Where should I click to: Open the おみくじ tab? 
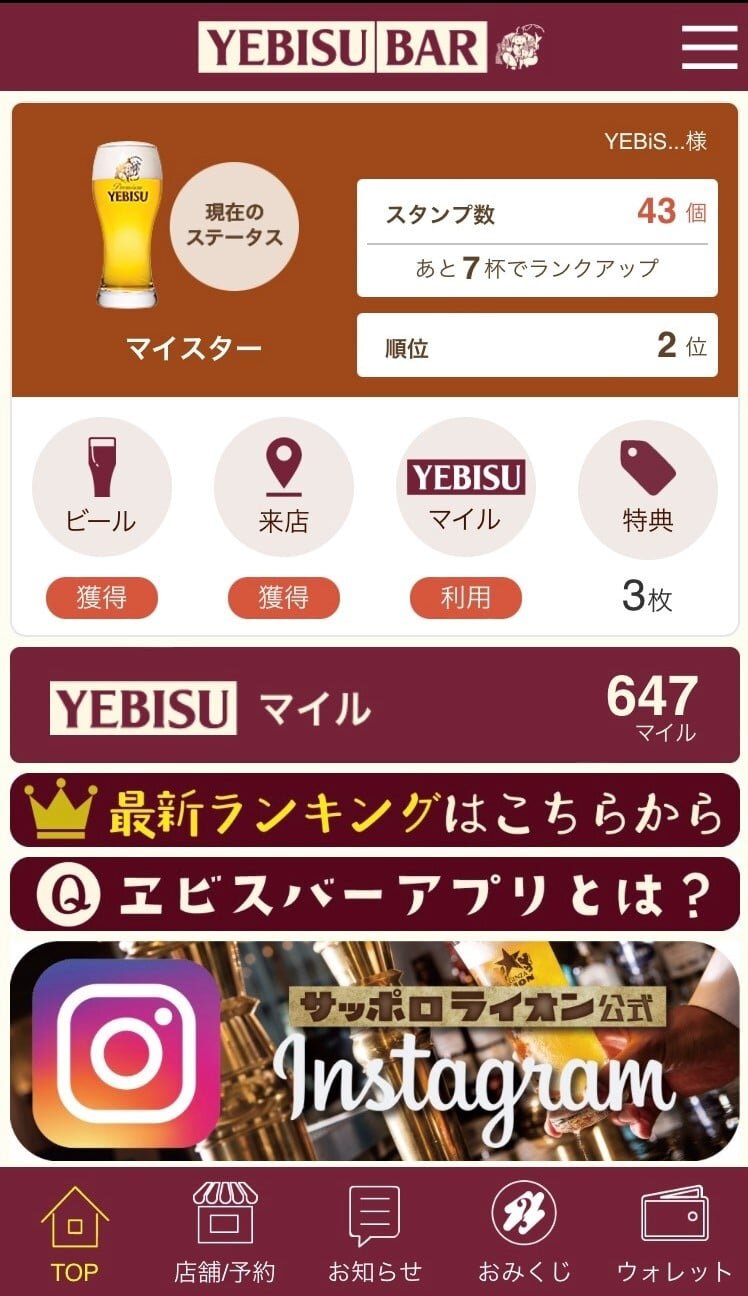pos(524,1233)
